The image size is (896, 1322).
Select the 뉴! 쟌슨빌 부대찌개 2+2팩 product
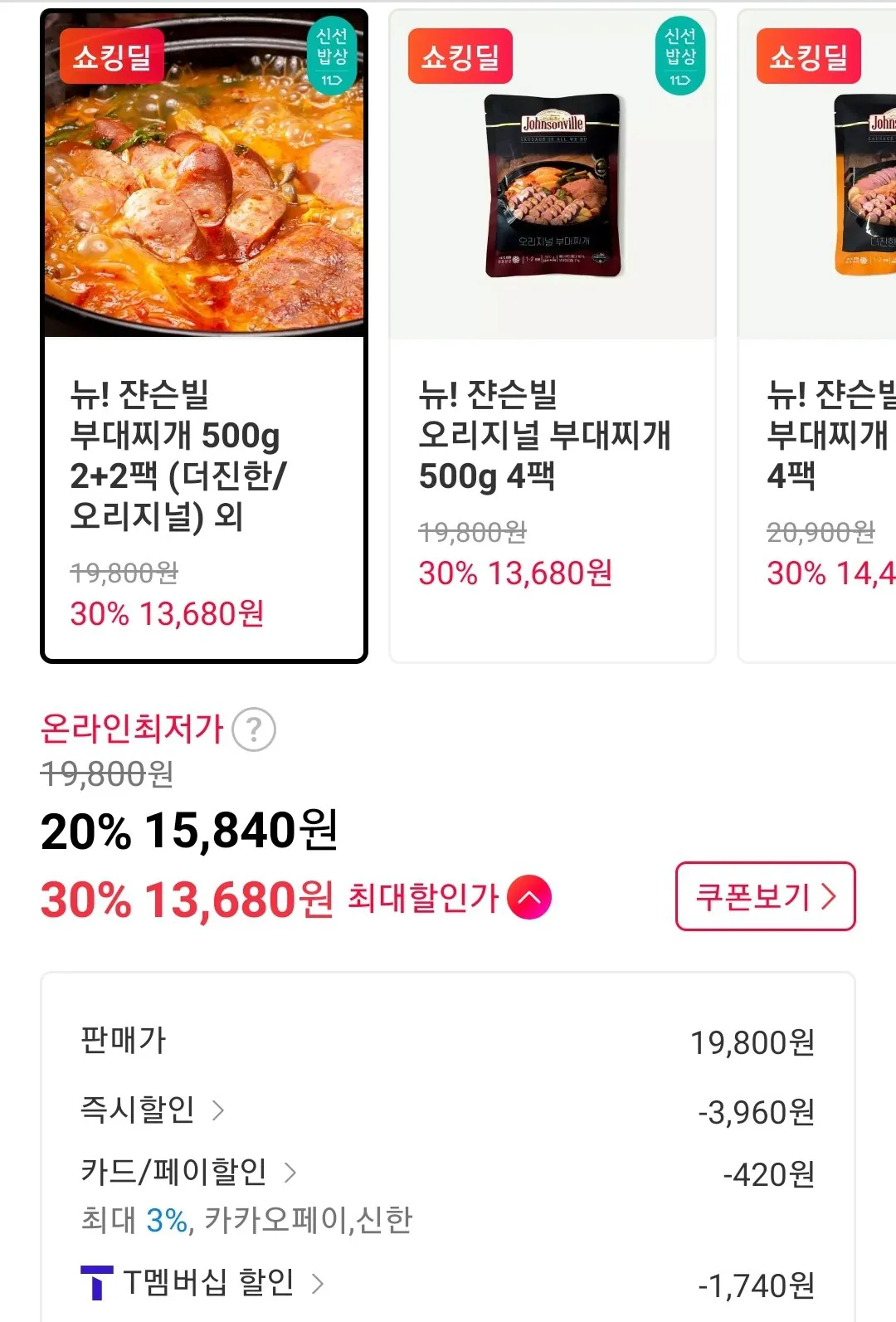(204, 332)
